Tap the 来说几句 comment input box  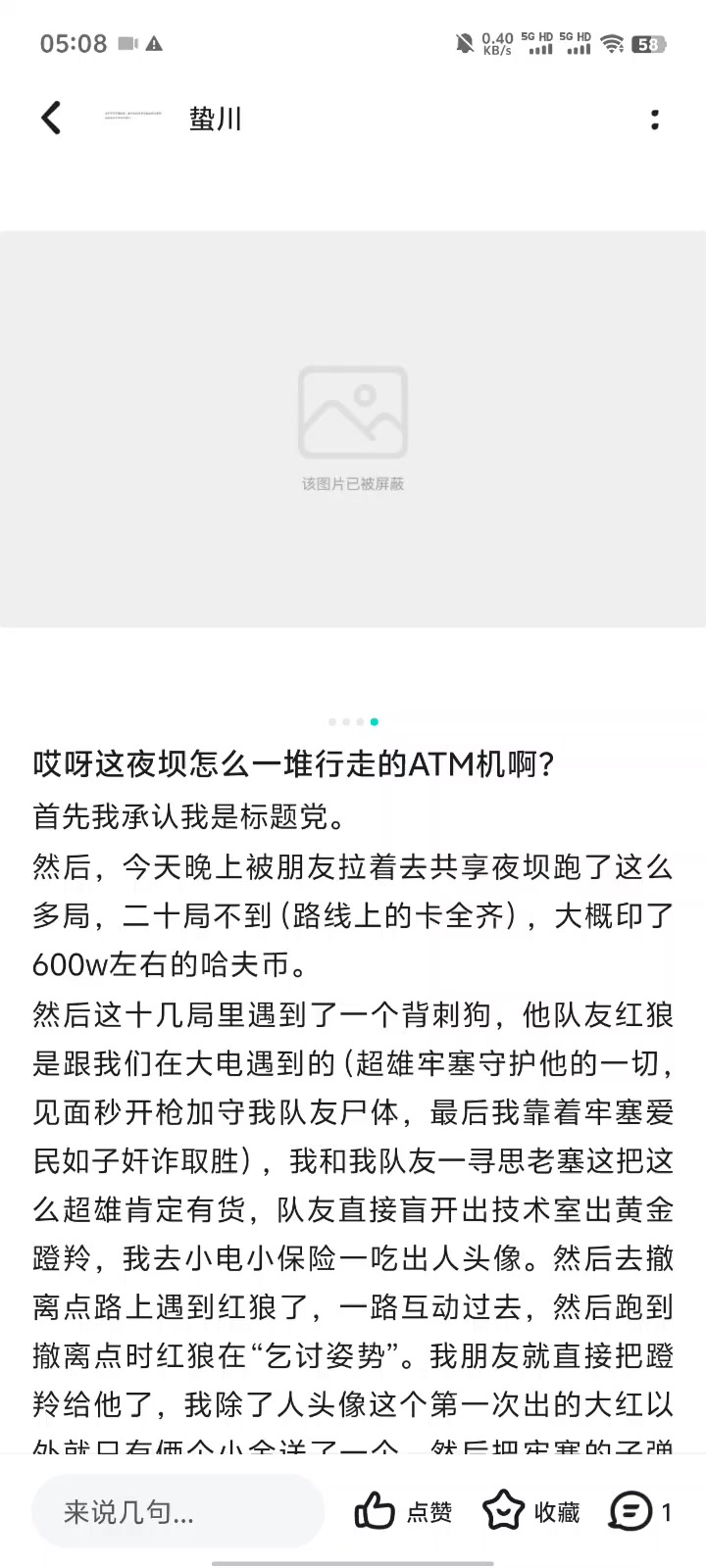click(x=177, y=1512)
